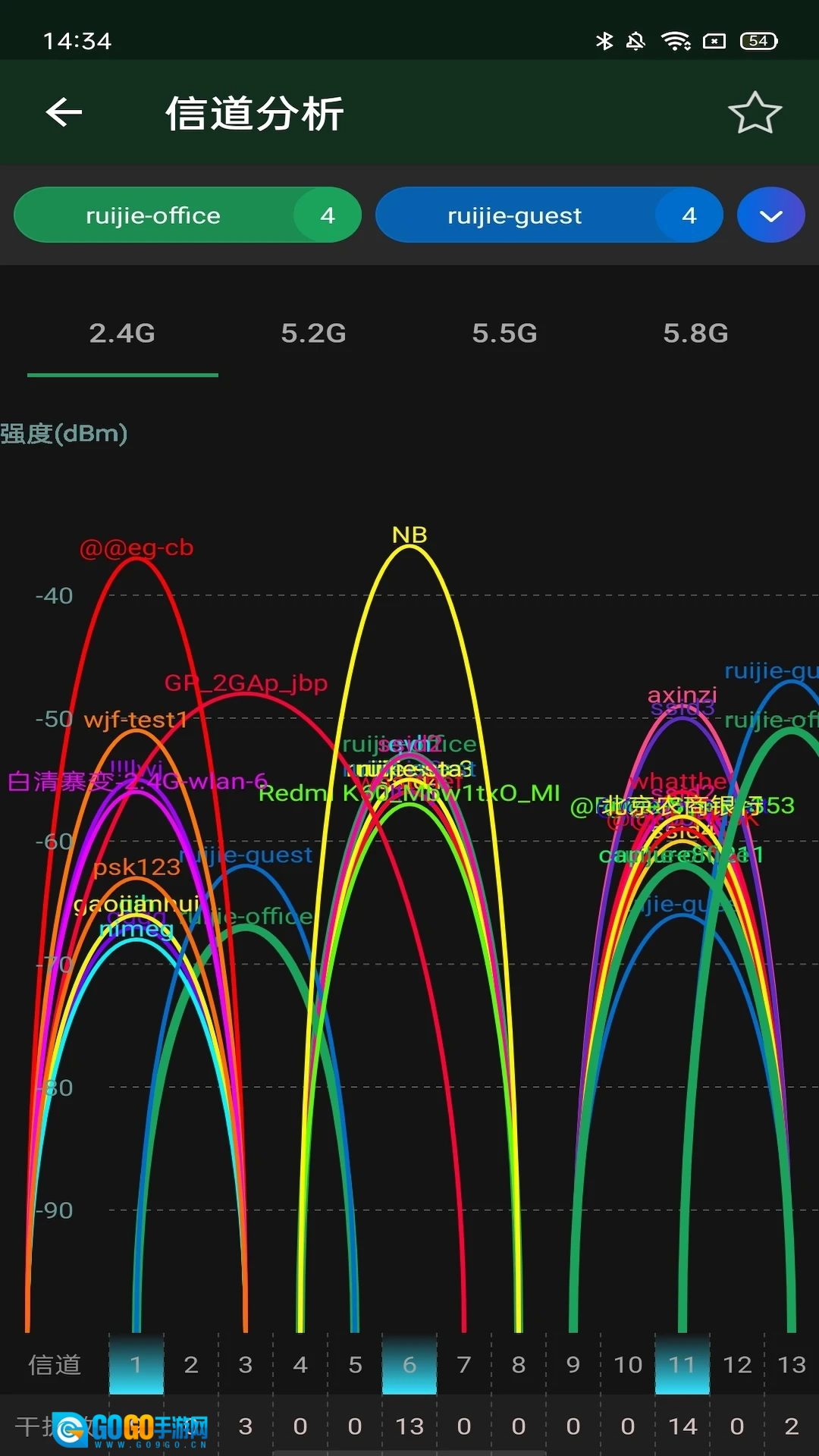Go back from the channel analysis page
Viewport: 819px width, 1456px height.
coord(64,113)
